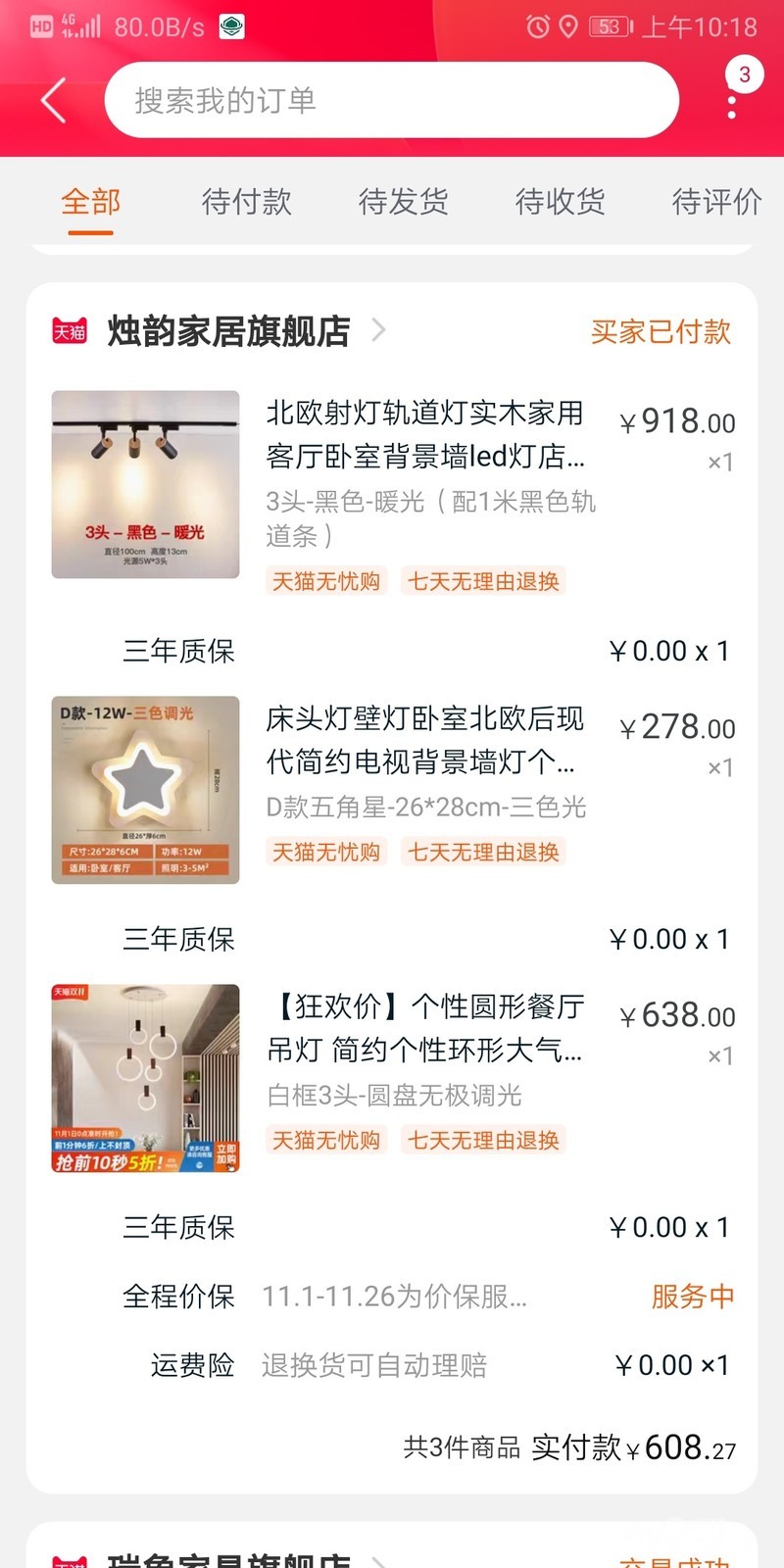This screenshot has height=1568, width=784.
Task: View the 全程价保 price protection service
Action: [427, 1297]
